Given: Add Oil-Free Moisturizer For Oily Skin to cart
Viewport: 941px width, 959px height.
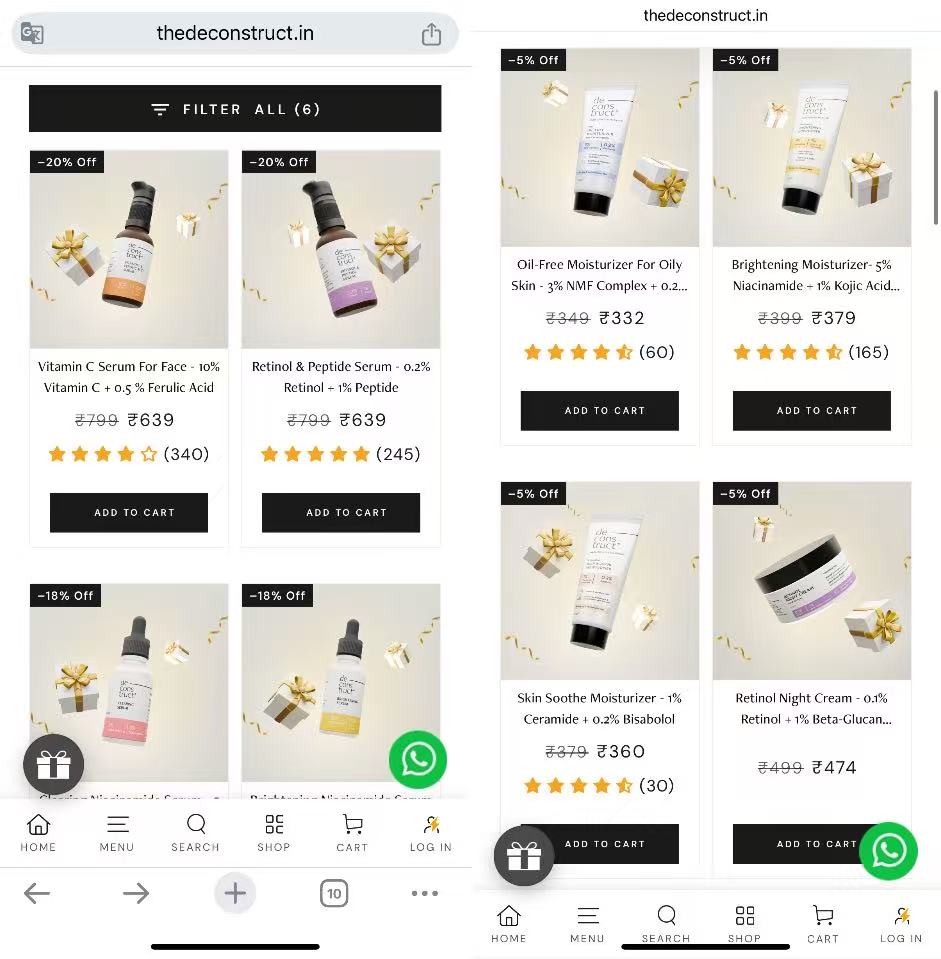Looking at the screenshot, I should coord(599,410).
